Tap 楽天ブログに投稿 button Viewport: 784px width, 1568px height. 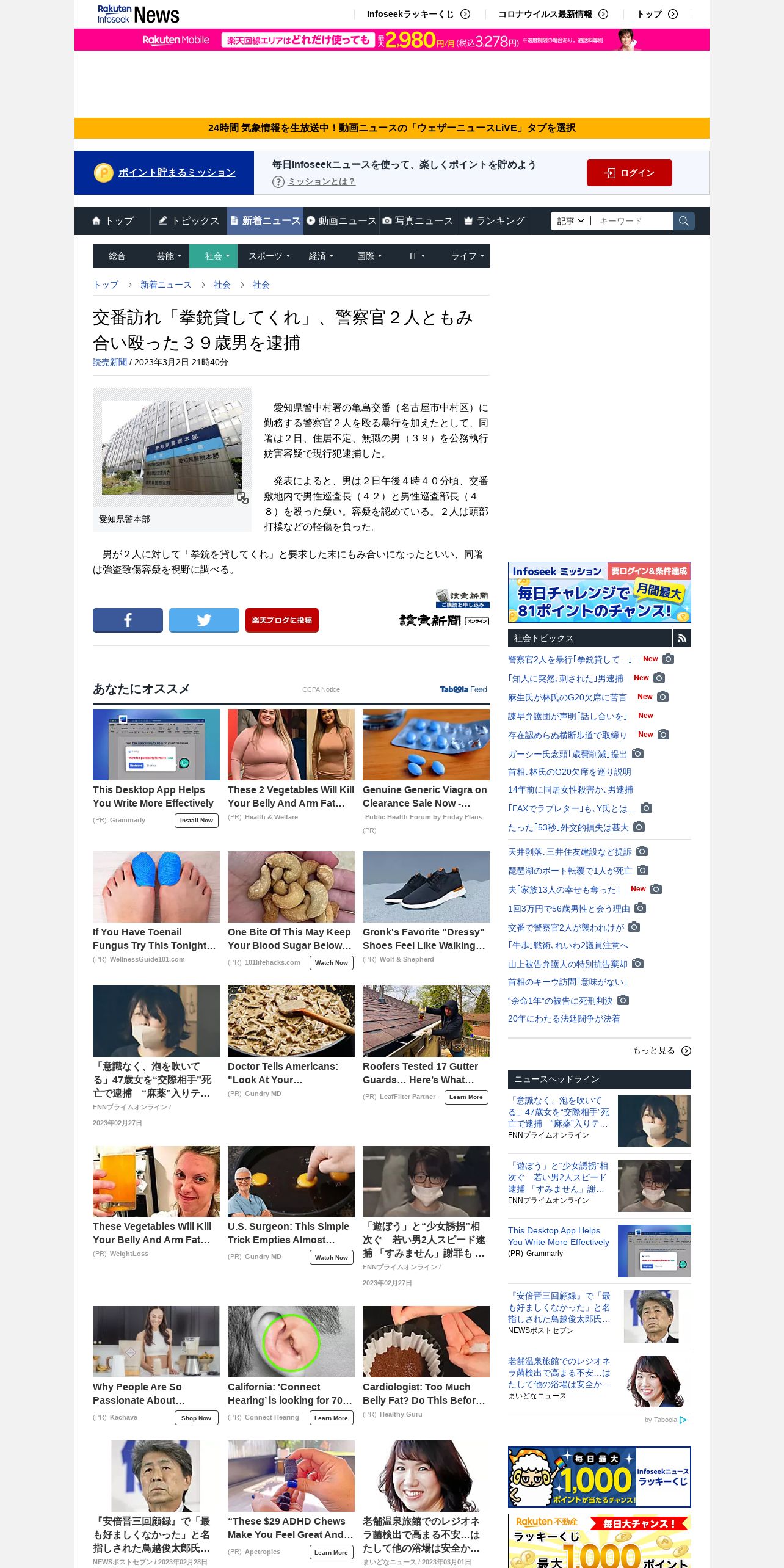[x=281, y=620]
